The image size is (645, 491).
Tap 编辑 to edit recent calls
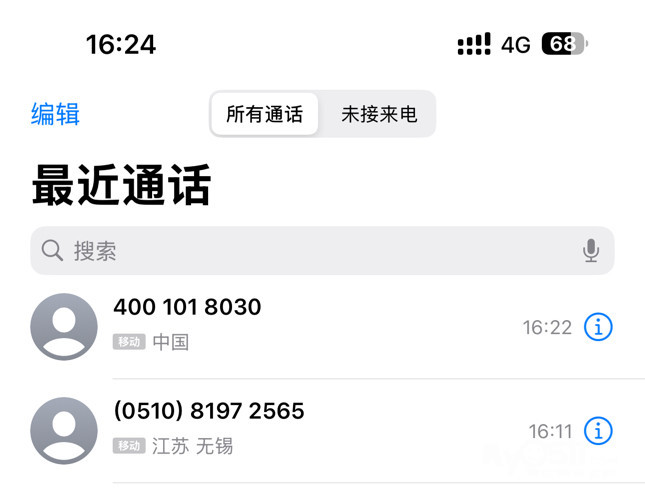pyautogui.click(x=55, y=114)
